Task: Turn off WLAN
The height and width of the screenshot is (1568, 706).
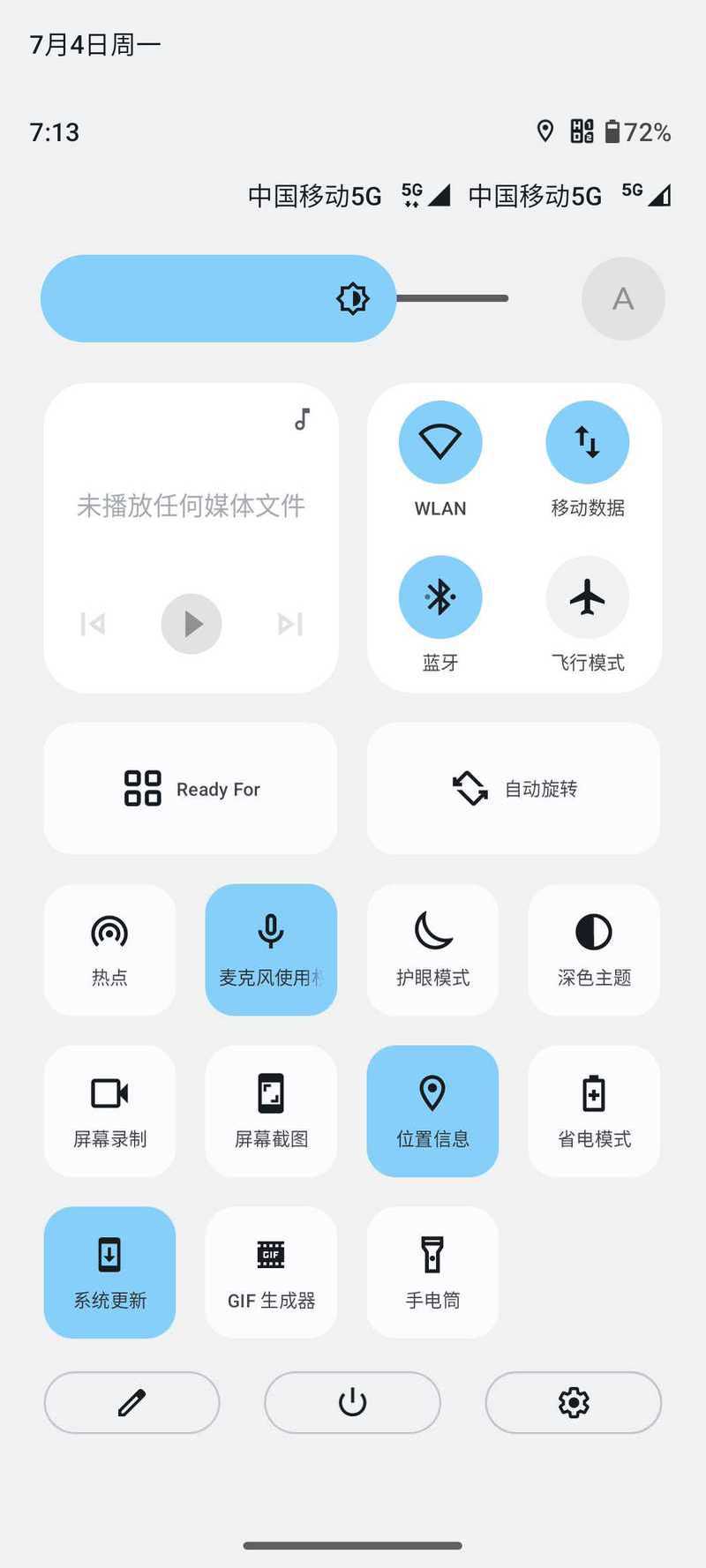Action: point(440,442)
